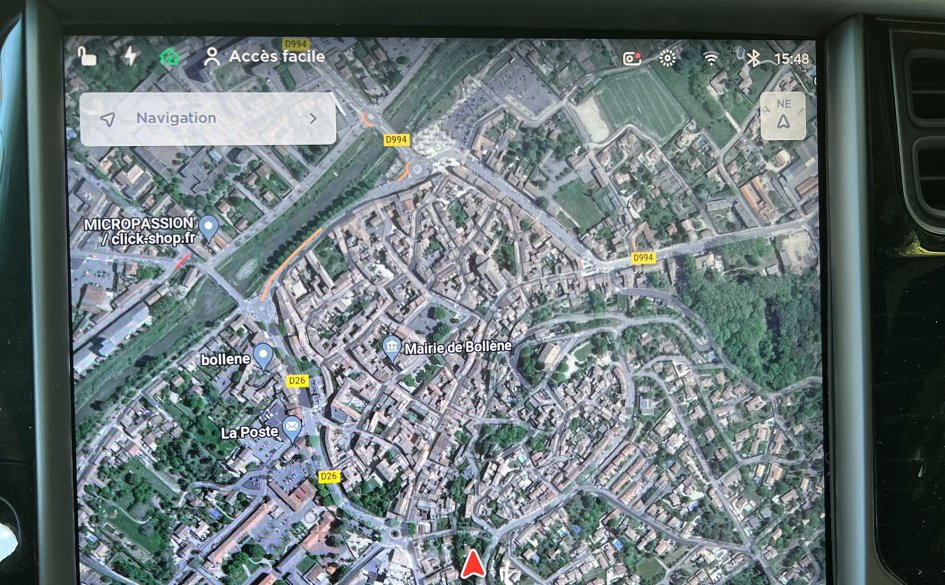945x585 pixels.
Task: Tap the MICROPASSION / click-shop.fr pin
Action: (x=209, y=227)
